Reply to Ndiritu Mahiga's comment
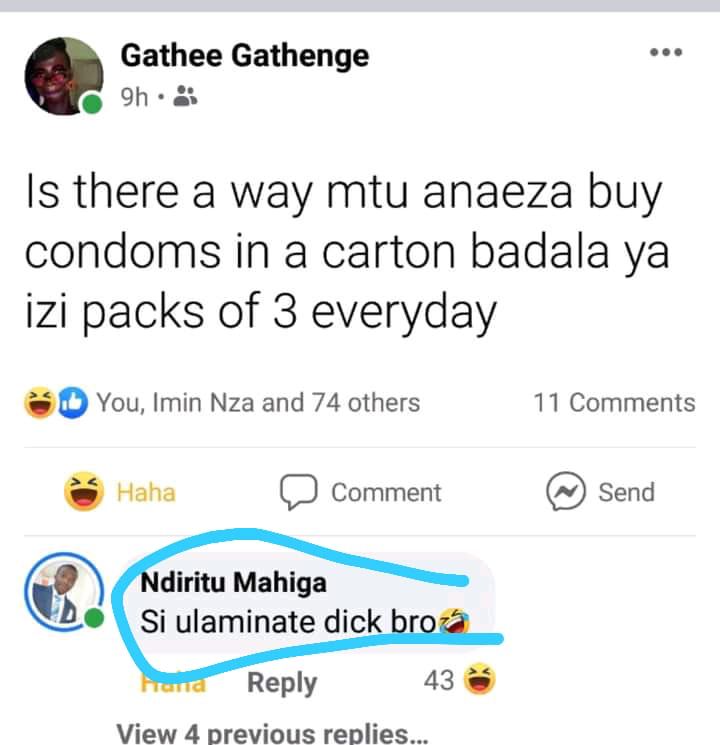The image size is (720, 745). [282, 683]
